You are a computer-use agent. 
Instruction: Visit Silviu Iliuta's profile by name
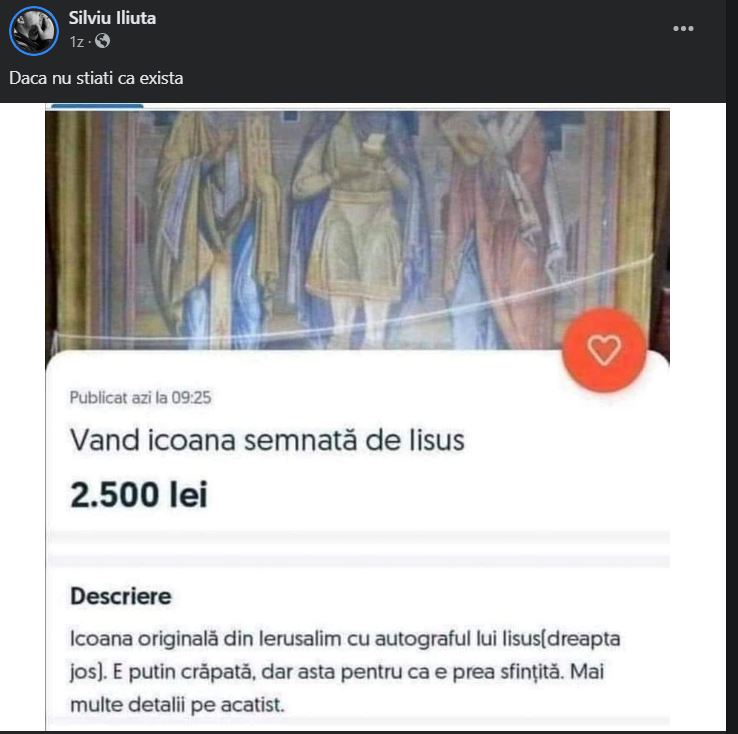[112, 18]
